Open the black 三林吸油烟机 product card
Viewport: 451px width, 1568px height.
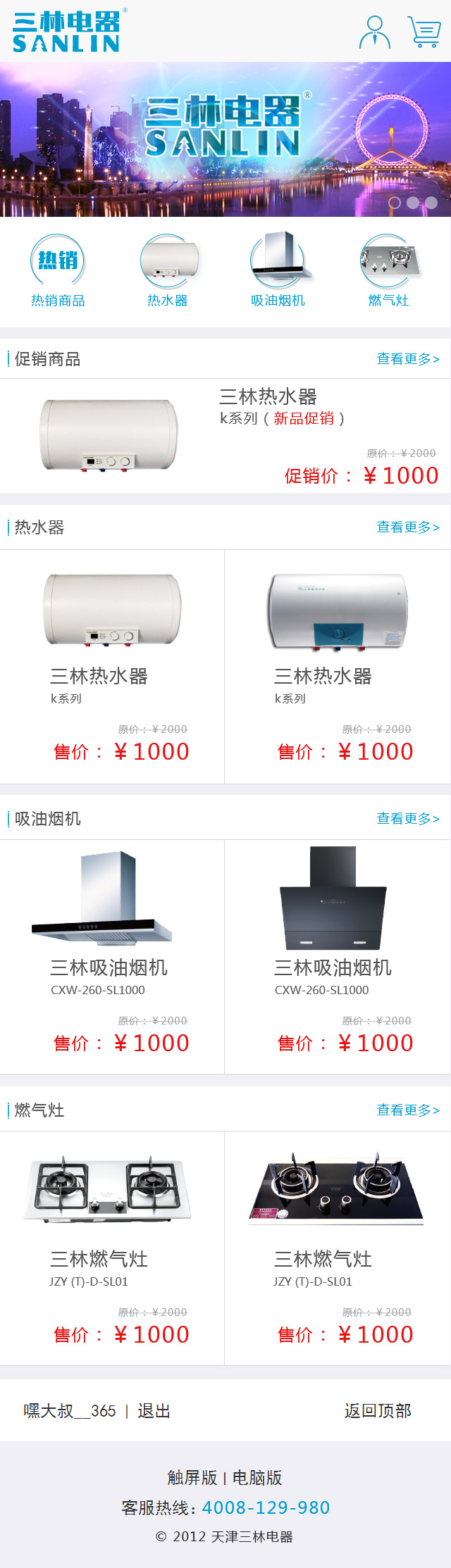(x=338, y=956)
